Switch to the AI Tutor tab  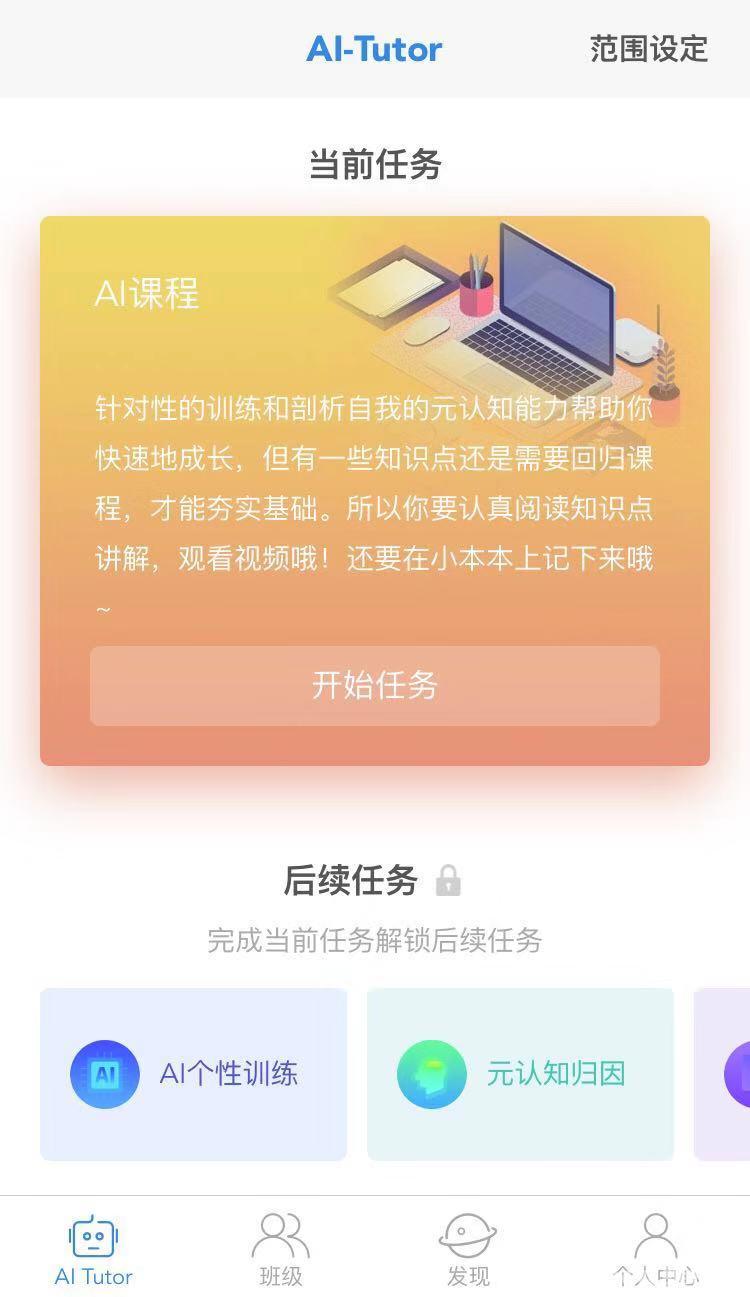[94, 1250]
